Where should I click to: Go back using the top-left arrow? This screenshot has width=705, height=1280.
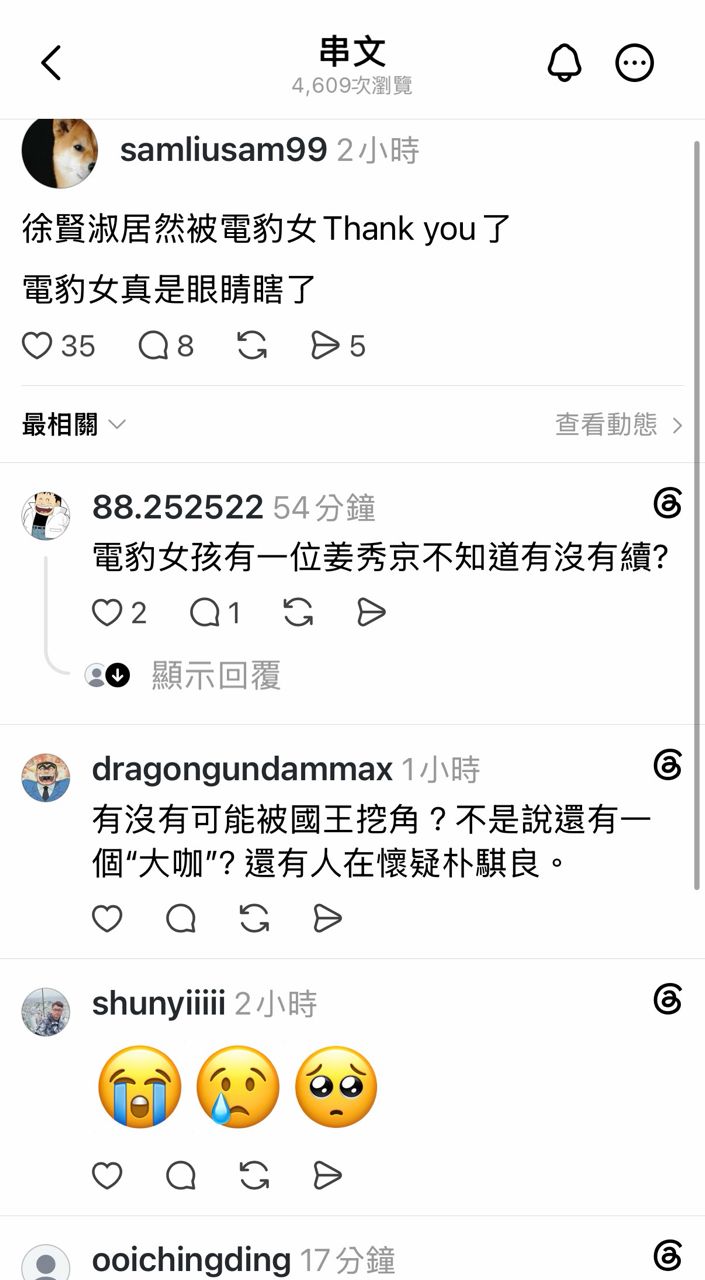click(51, 63)
